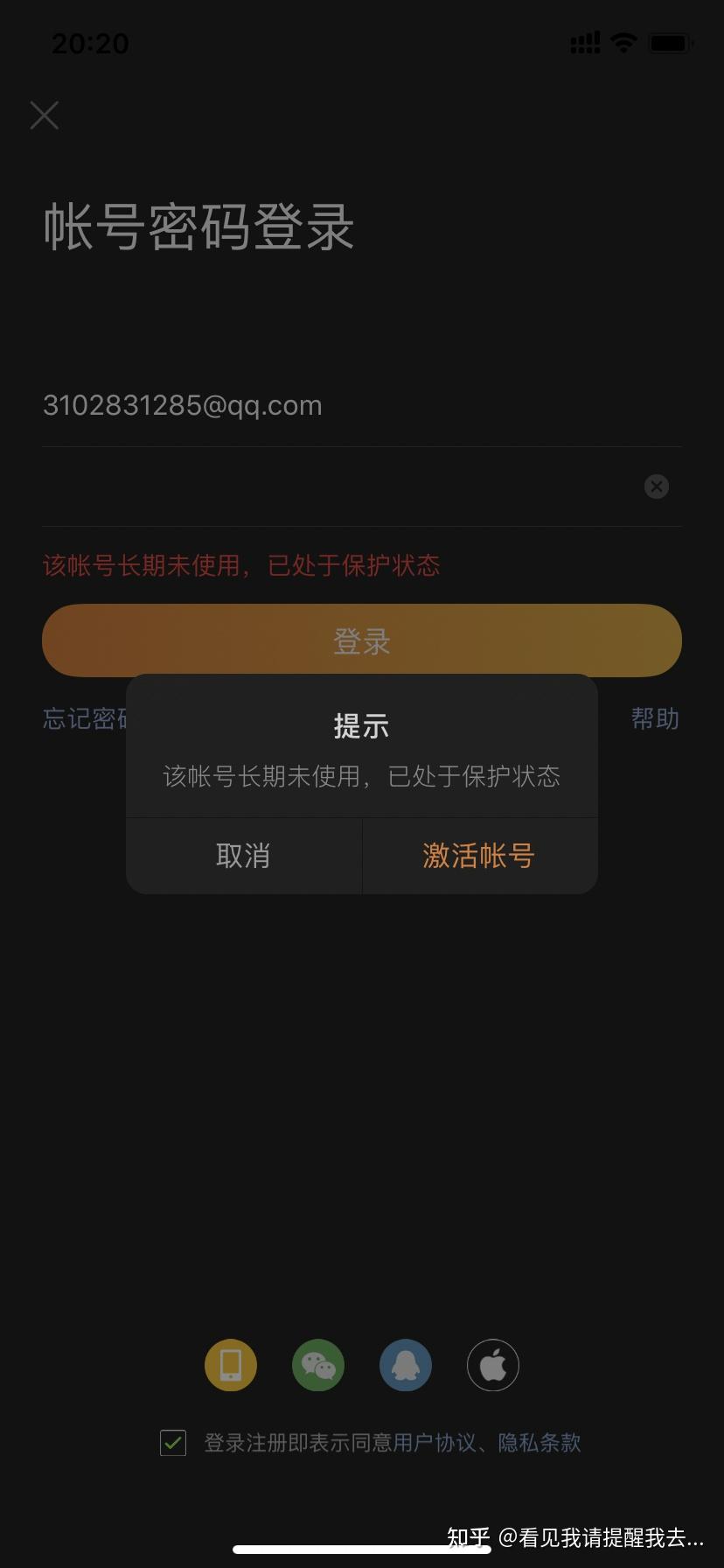This screenshot has width=724, height=1568.
Task: Open the 忘记密码 forgot password link
Action: (x=84, y=718)
